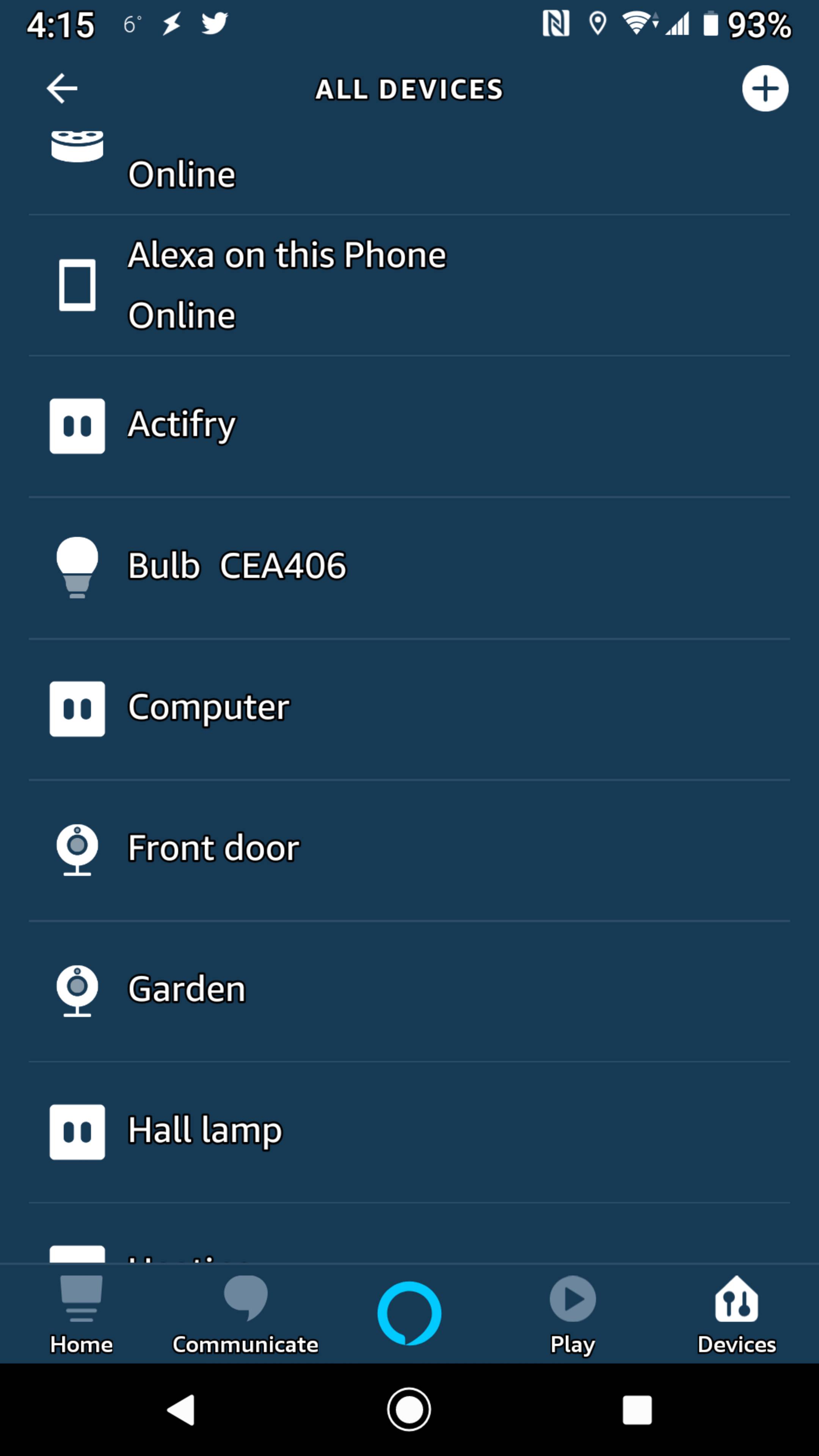
Task: Tap the Devices tab
Action: (x=736, y=1314)
